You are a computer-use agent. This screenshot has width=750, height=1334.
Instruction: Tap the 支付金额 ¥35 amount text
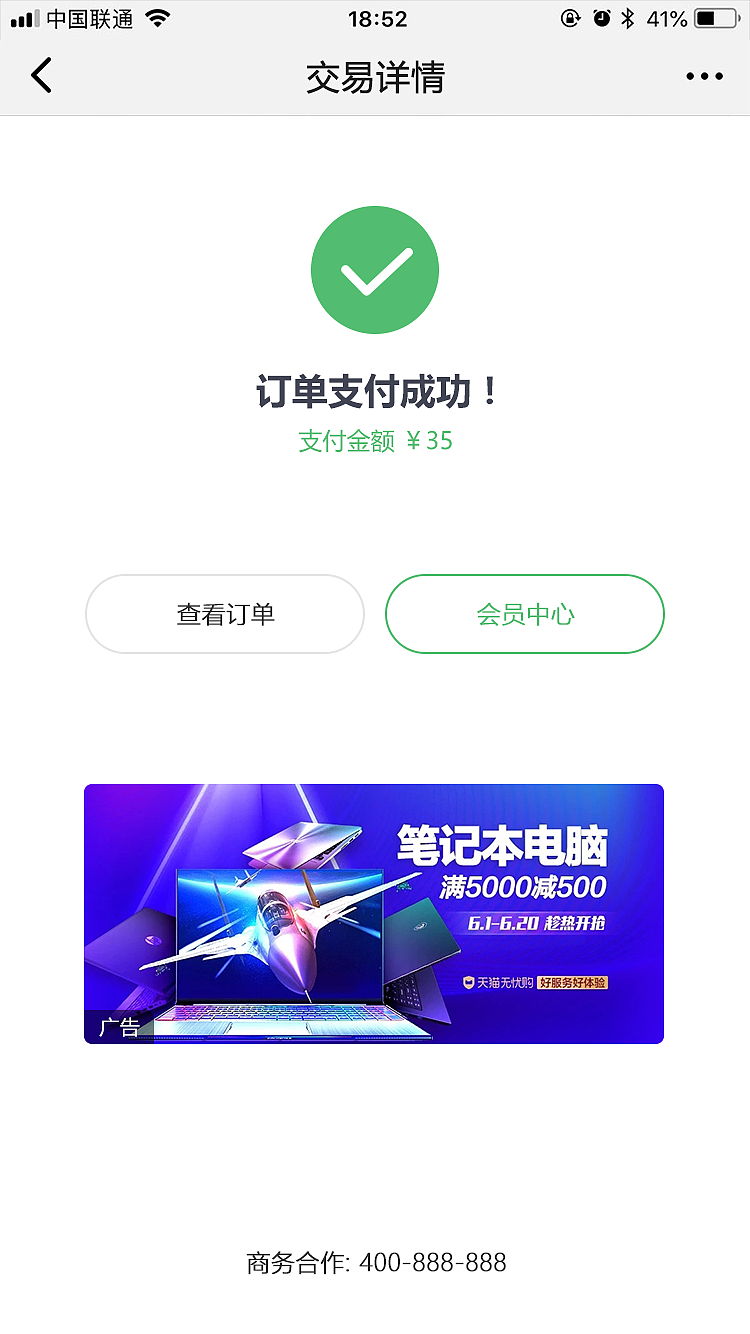[x=375, y=440]
